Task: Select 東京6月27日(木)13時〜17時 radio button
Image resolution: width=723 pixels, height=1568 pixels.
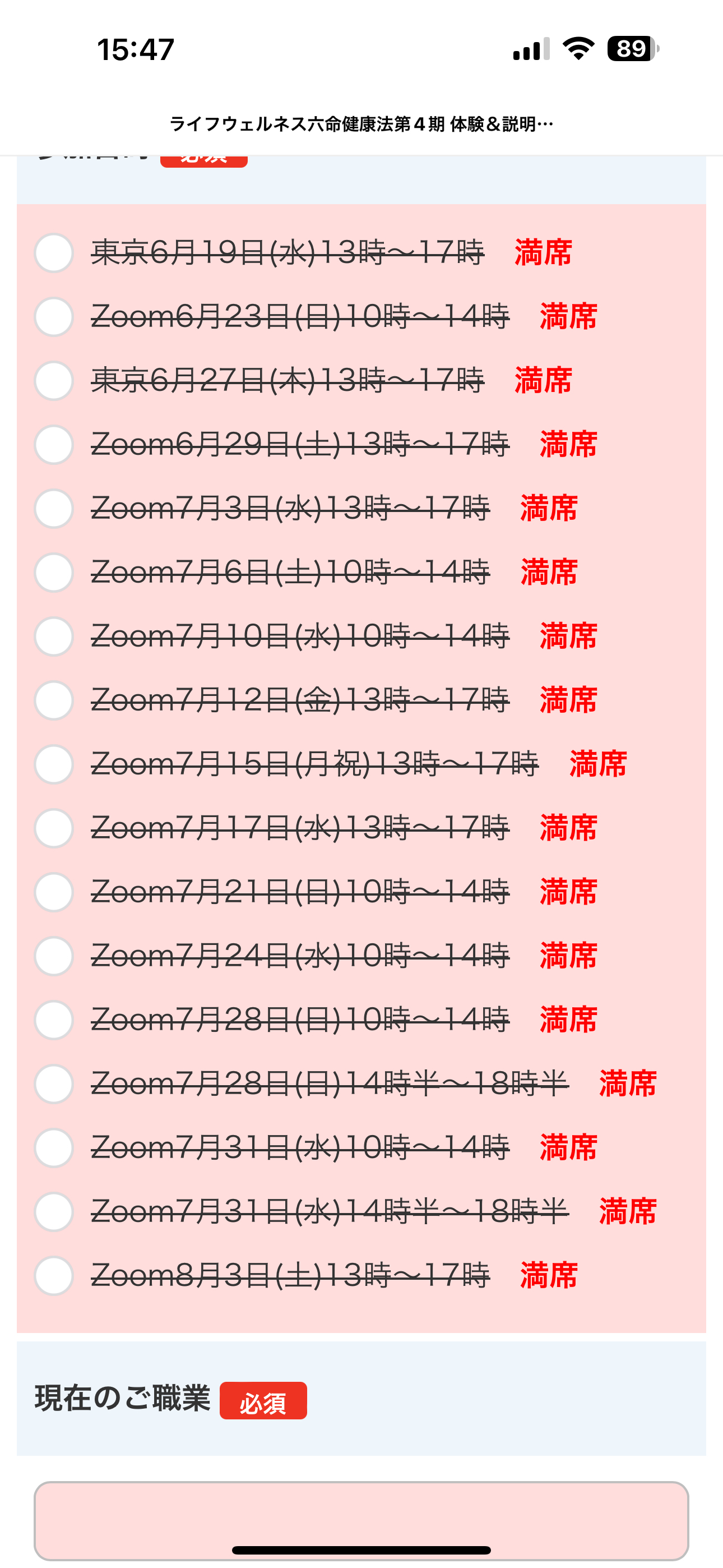Action: point(54,380)
